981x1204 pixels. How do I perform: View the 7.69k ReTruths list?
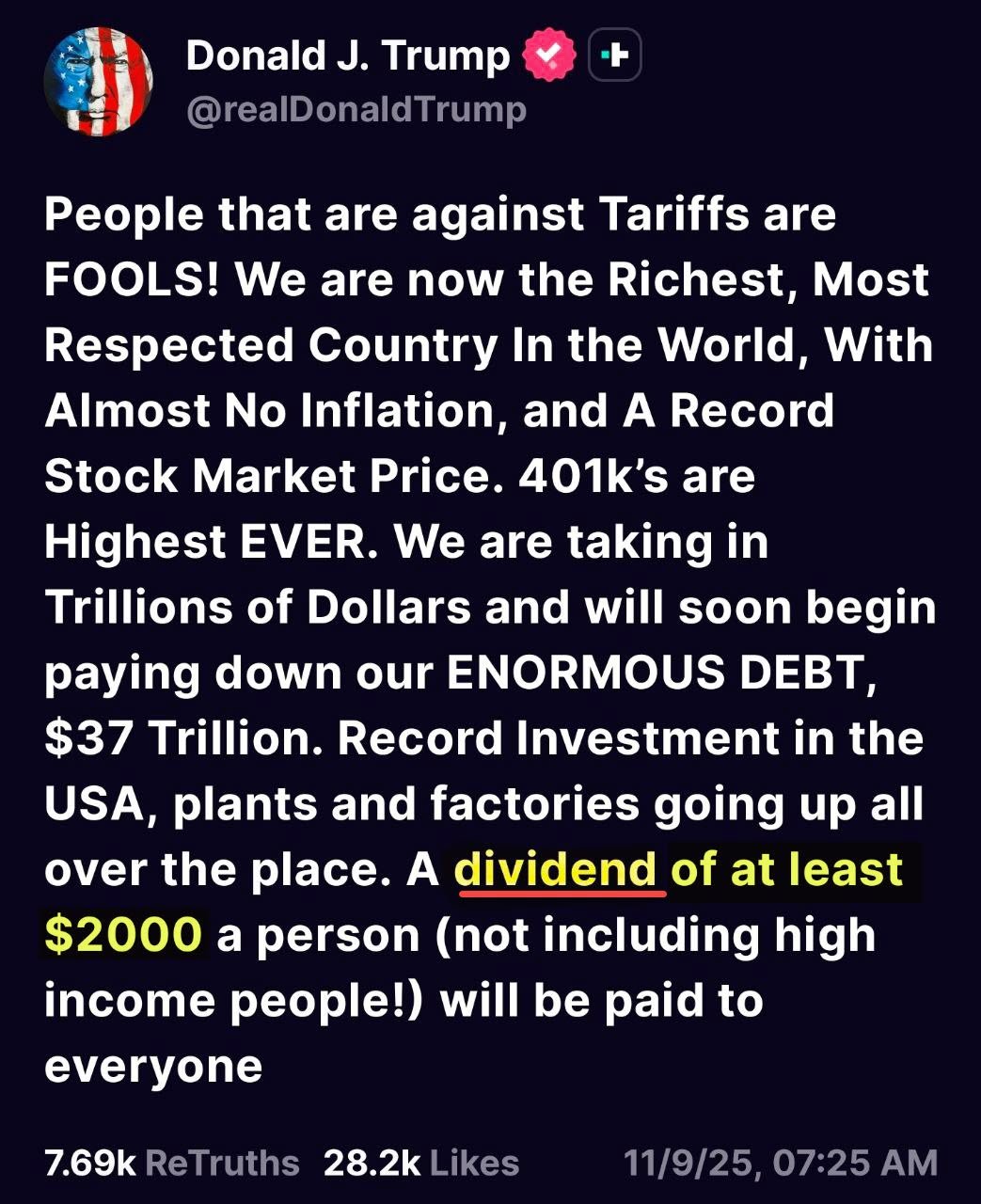point(171,1163)
